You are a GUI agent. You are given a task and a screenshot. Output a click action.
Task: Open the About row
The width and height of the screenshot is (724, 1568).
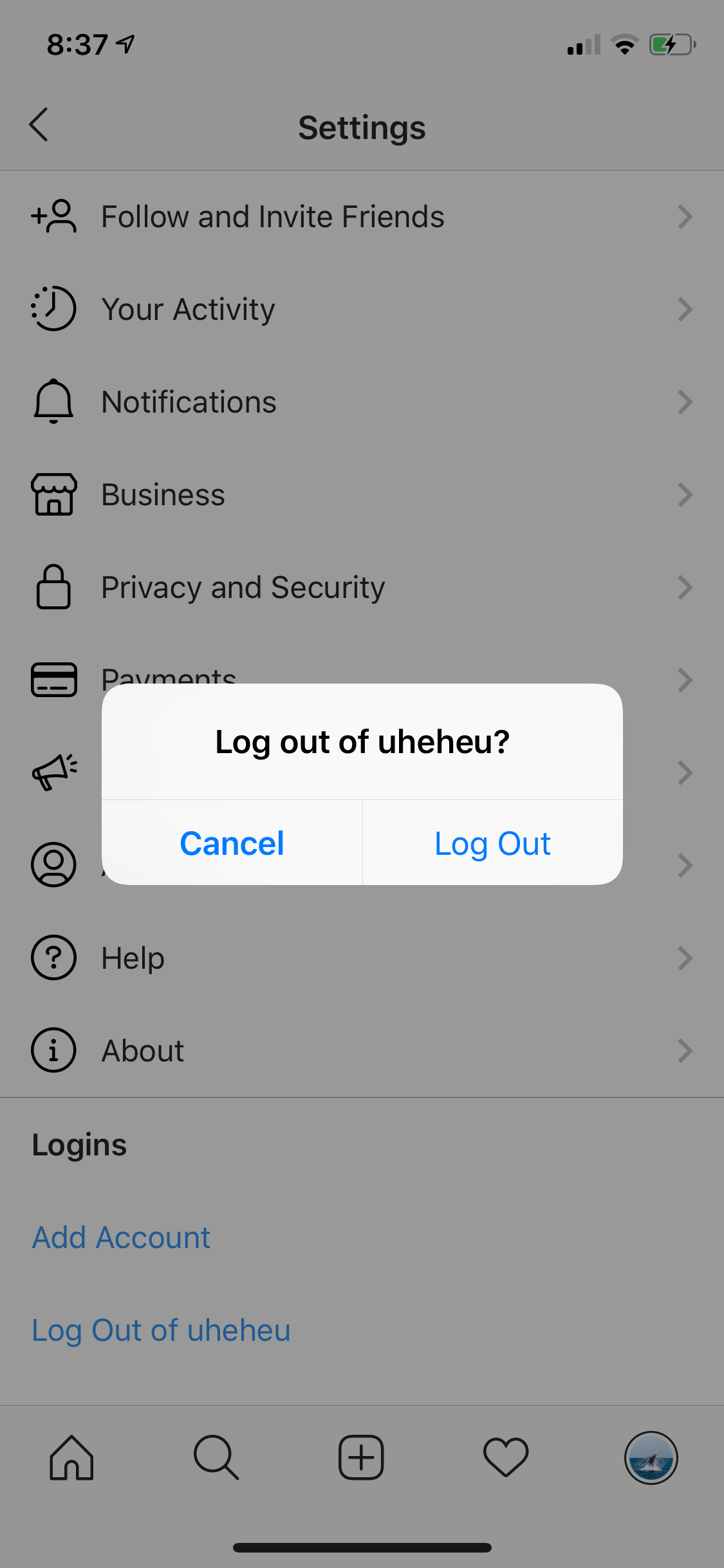pos(362,1050)
